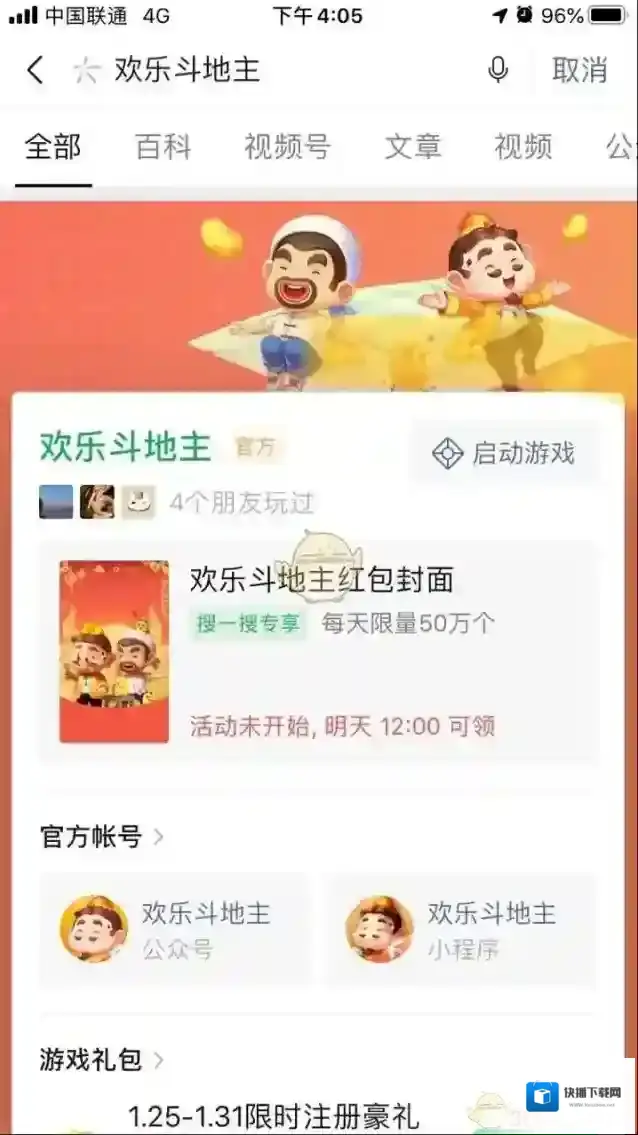
Task: Tap the voice search microphone icon
Action: point(497,70)
